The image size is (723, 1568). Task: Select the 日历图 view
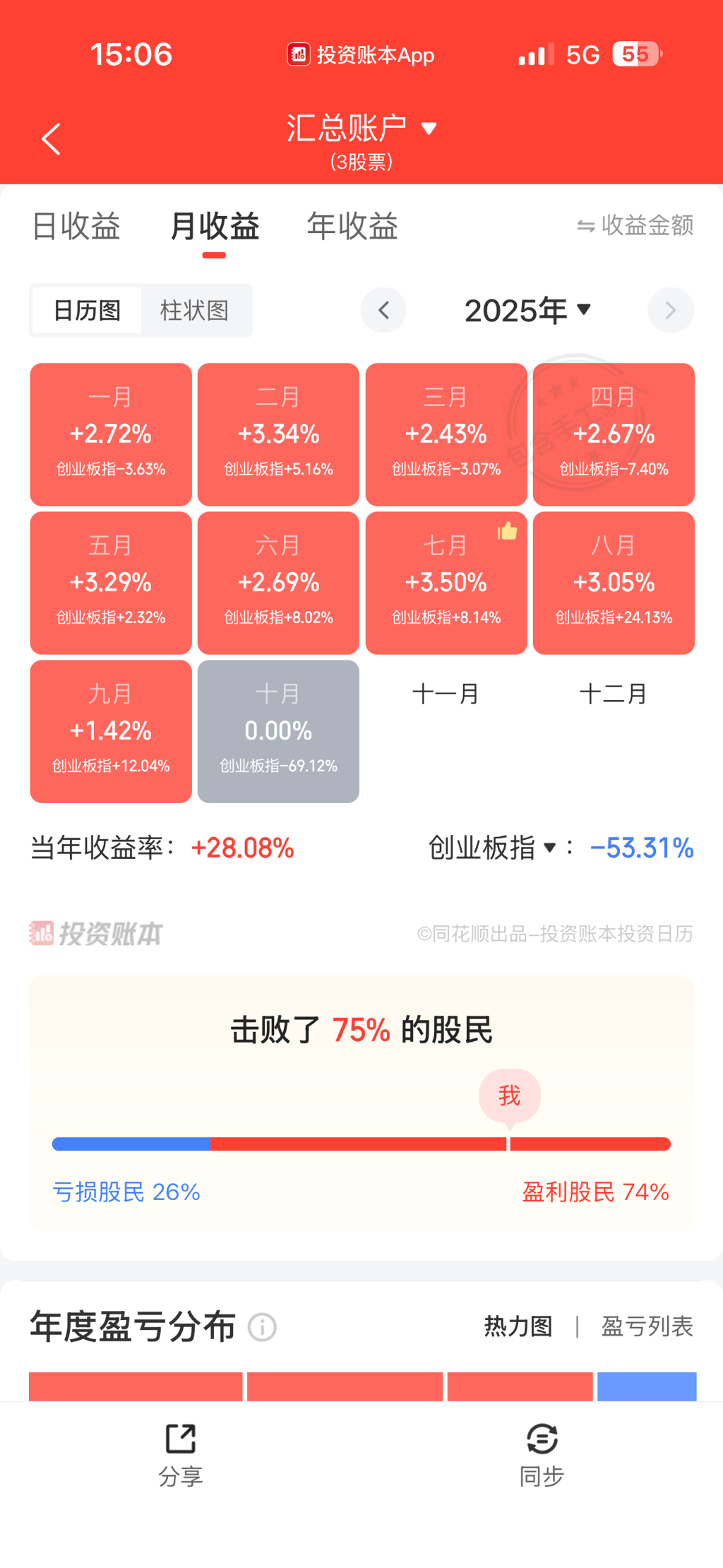click(x=88, y=310)
